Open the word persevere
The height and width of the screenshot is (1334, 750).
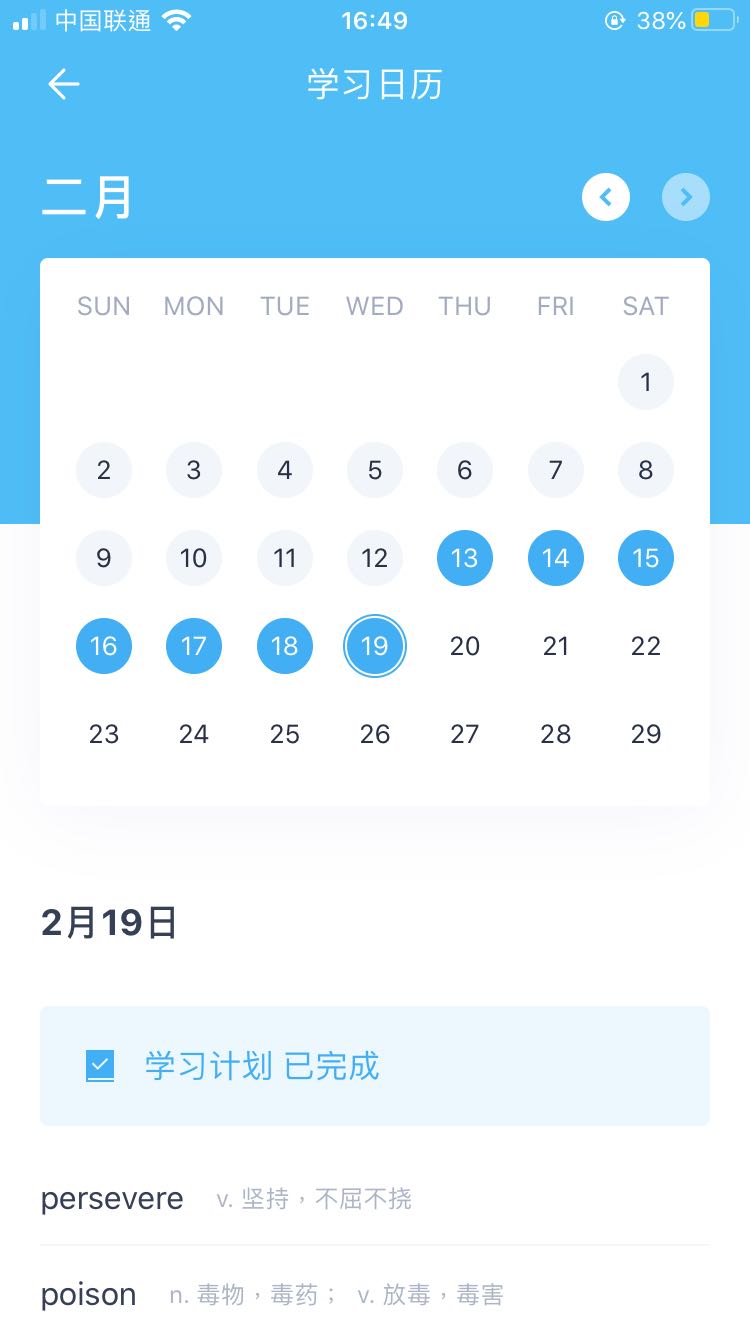(x=112, y=1198)
